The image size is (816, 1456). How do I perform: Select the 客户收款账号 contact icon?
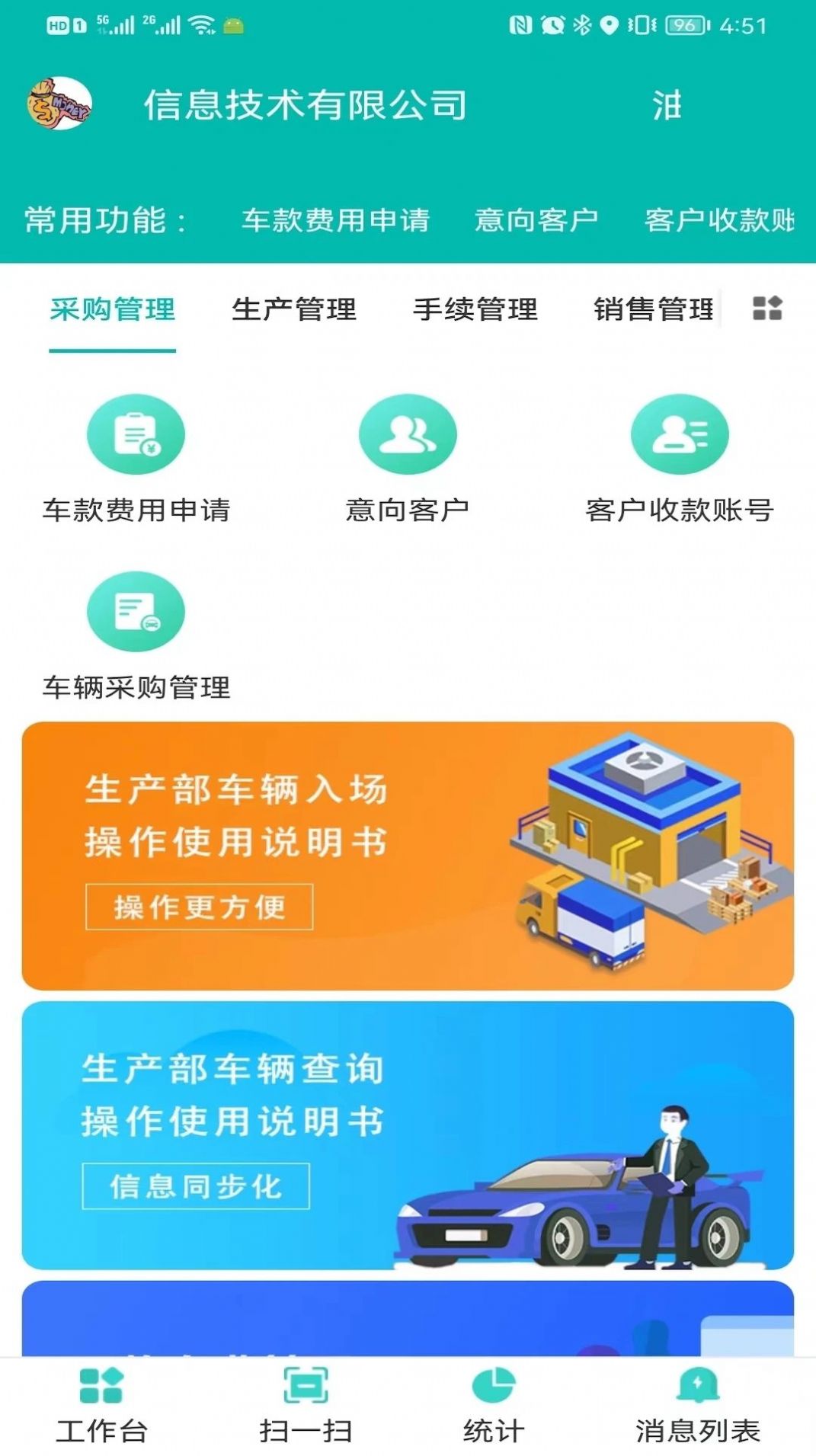pyautogui.click(x=678, y=433)
